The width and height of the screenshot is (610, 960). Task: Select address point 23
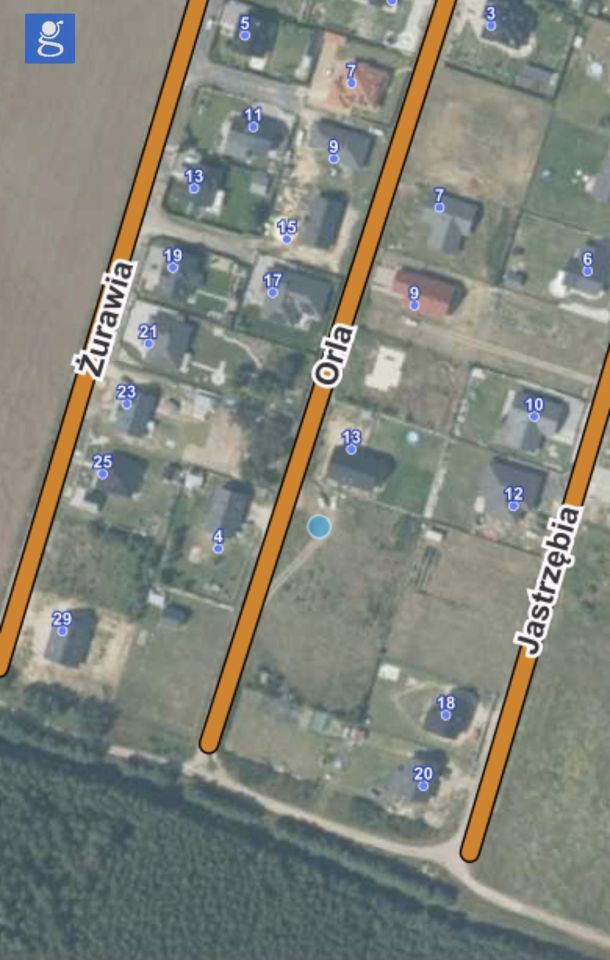[x=127, y=404]
